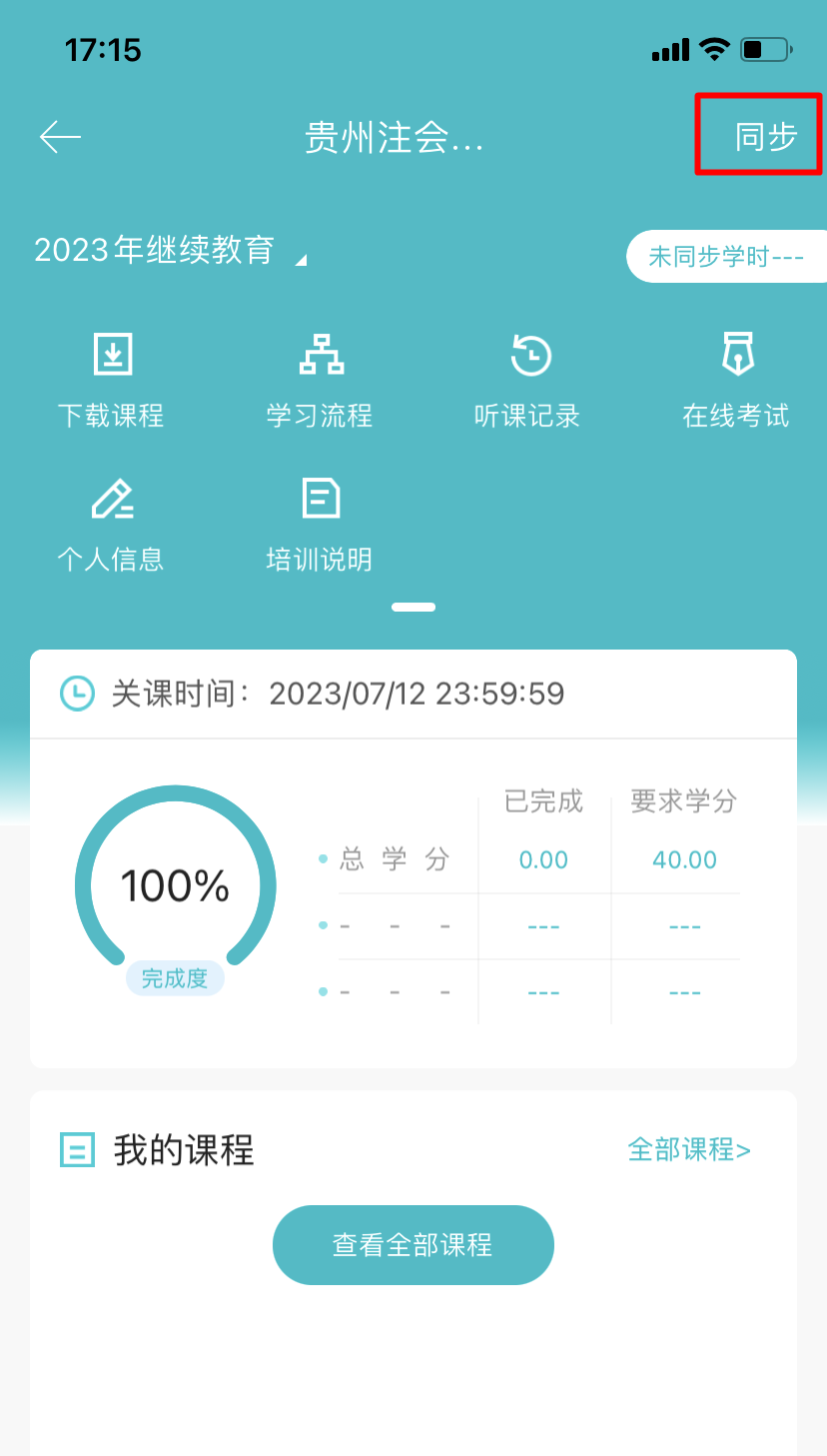Tap the 未同步学时 status pill
Image resolution: width=827 pixels, height=1456 pixels.
coord(726,257)
